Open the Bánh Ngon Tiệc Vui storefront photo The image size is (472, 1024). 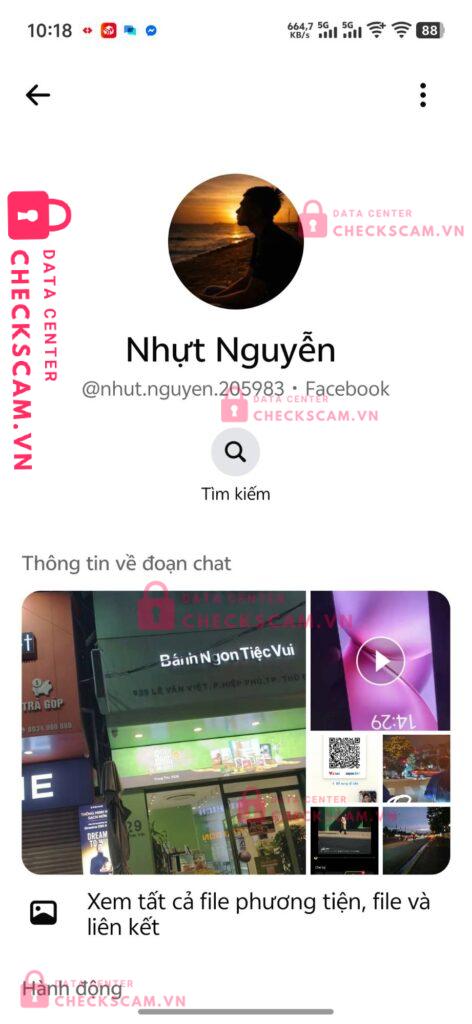(x=164, y=732)
